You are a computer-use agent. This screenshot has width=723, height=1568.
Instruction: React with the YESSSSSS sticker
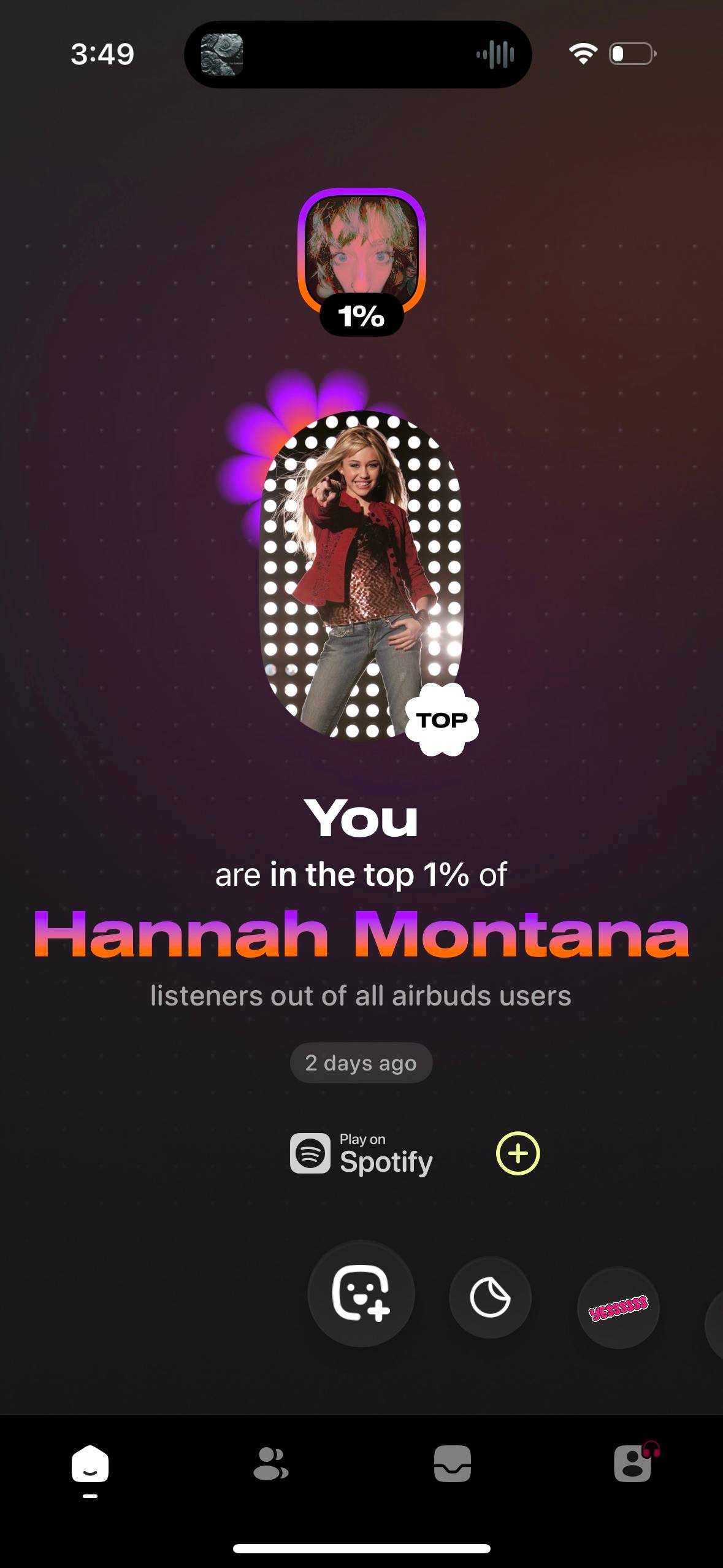[x=618, y=1307]
